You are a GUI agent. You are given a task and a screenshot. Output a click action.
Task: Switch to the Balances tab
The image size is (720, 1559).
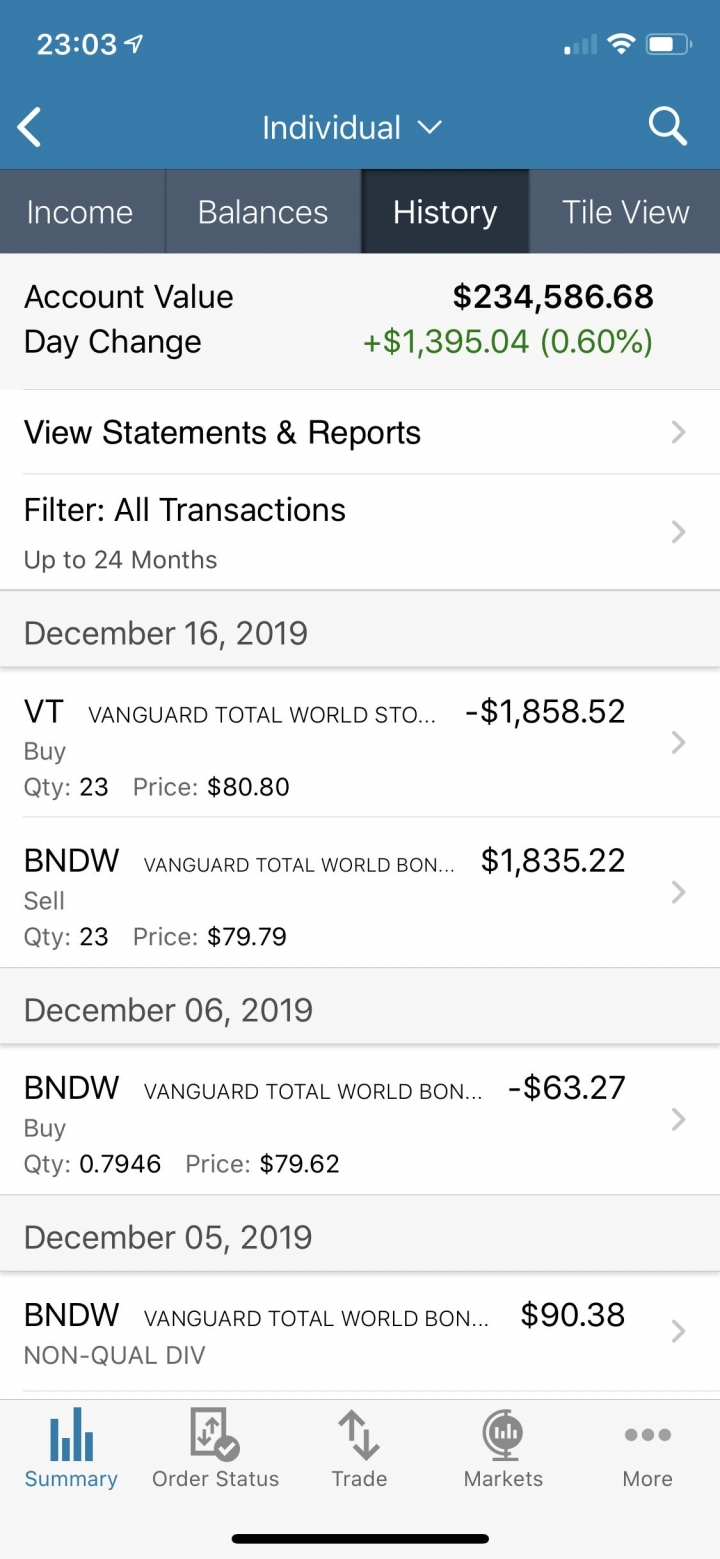pyautogui.click(x=263, y=212)
